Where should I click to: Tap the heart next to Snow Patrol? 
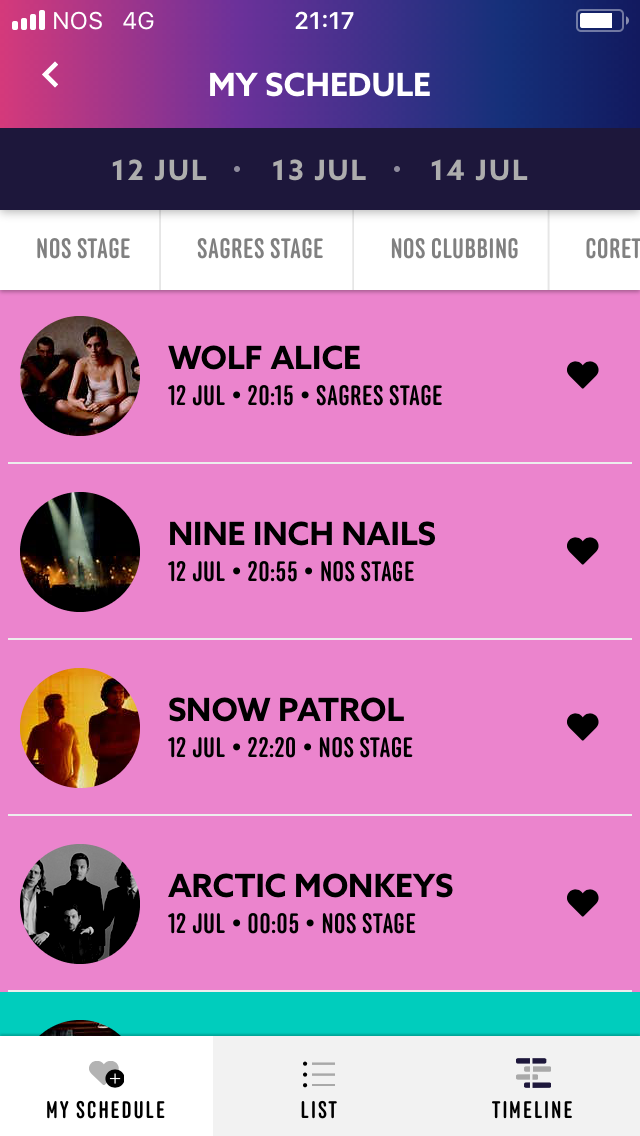[583, 727]
